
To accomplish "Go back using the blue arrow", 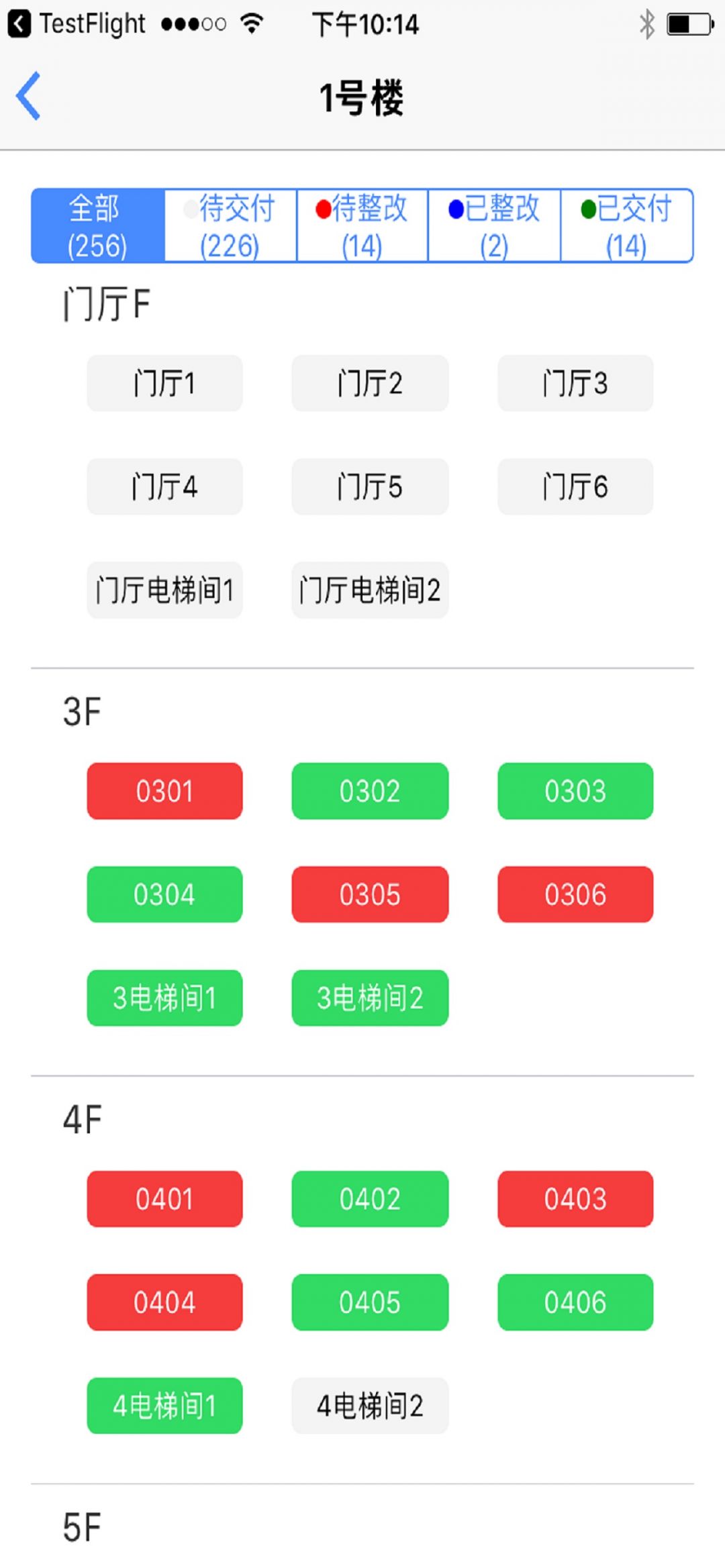I will 29,96.
